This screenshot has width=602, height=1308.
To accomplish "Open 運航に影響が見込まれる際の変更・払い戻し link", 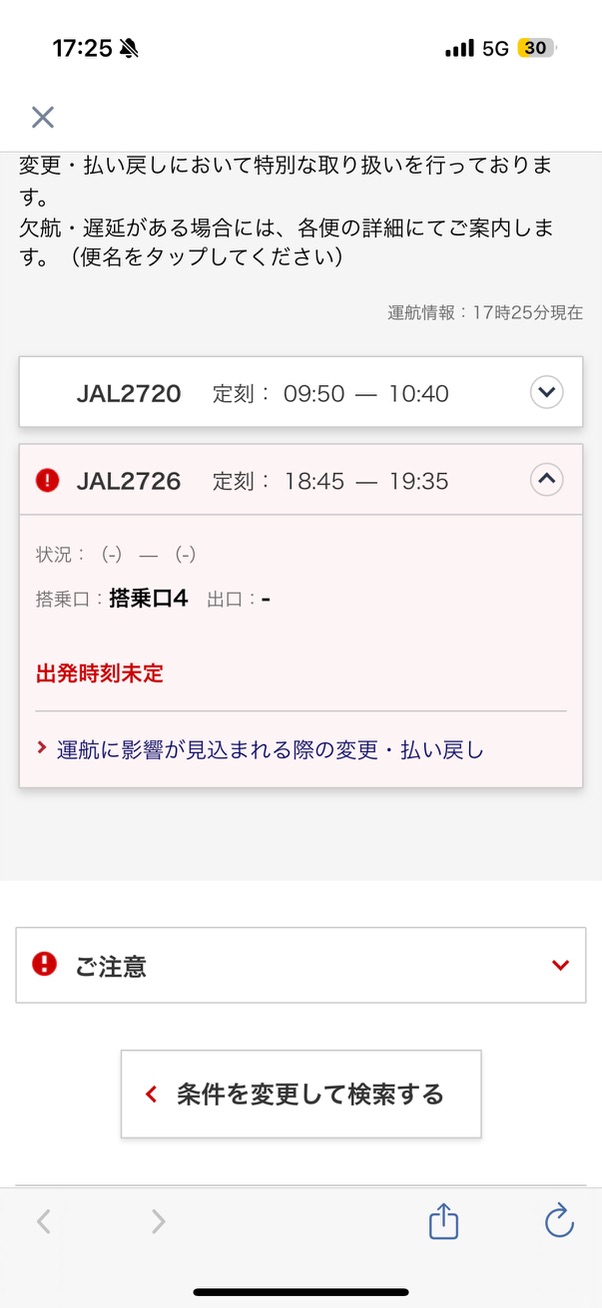I will [x=270, y=749].
